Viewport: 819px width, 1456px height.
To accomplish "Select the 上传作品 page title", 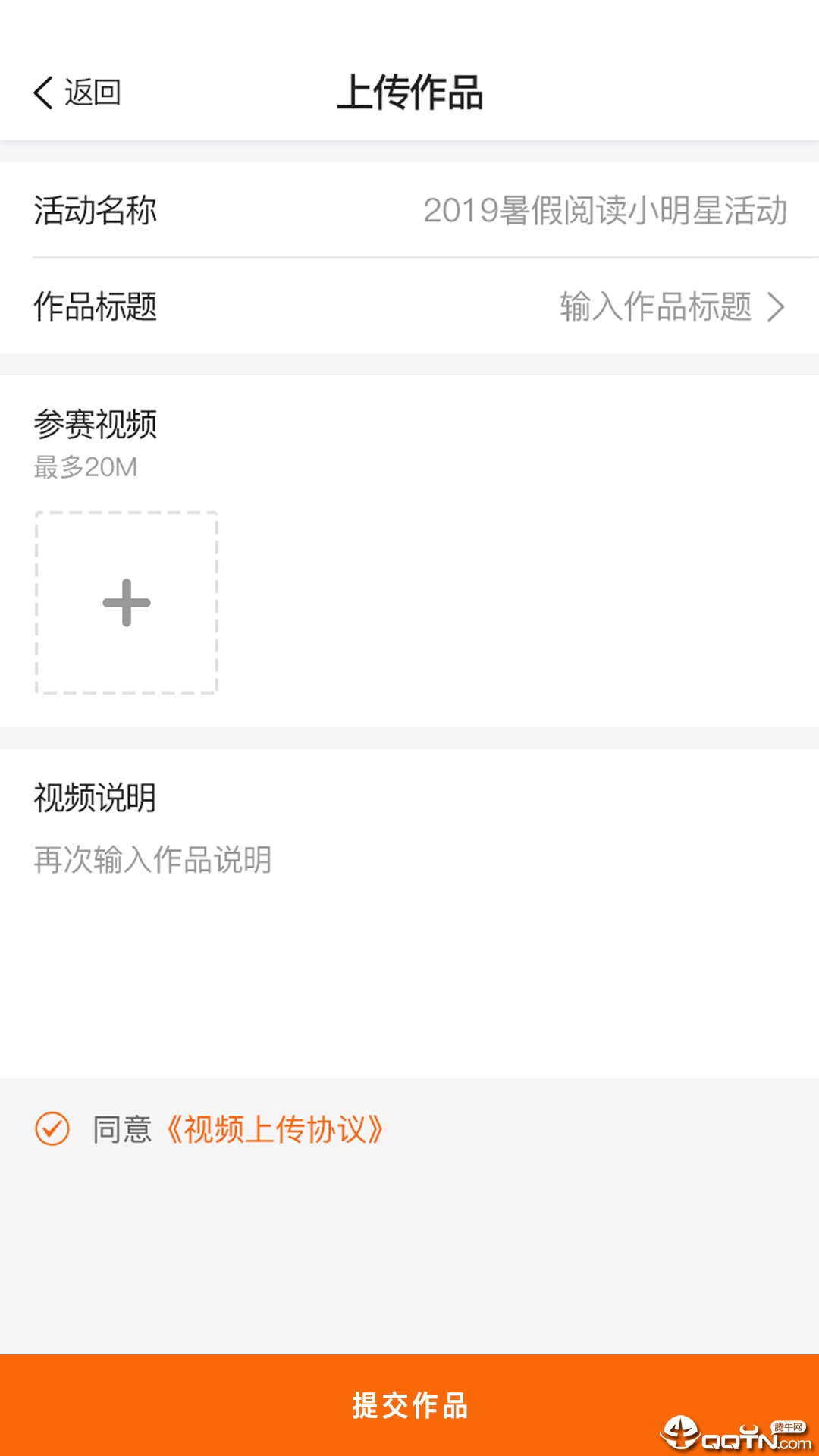I will click(x=409, y=93).
